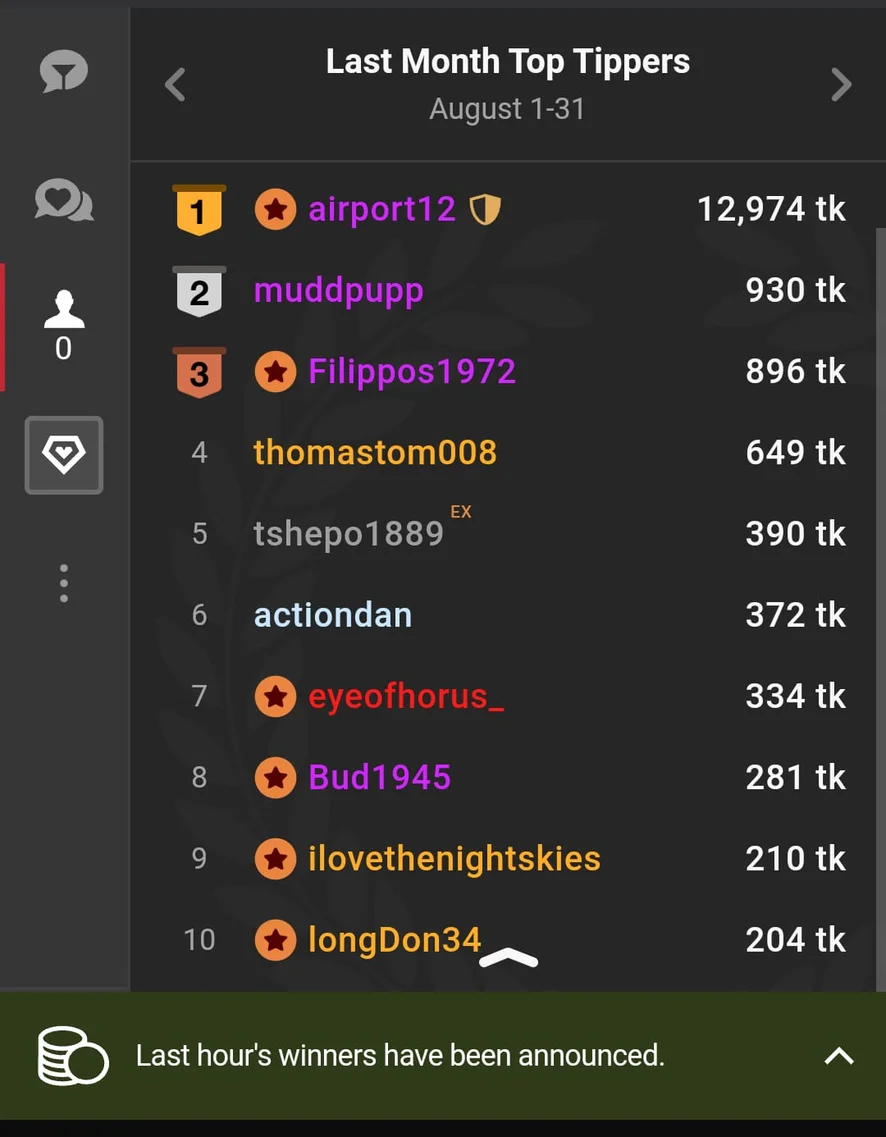Open ilovethenightskies profile

click(454, 858)
